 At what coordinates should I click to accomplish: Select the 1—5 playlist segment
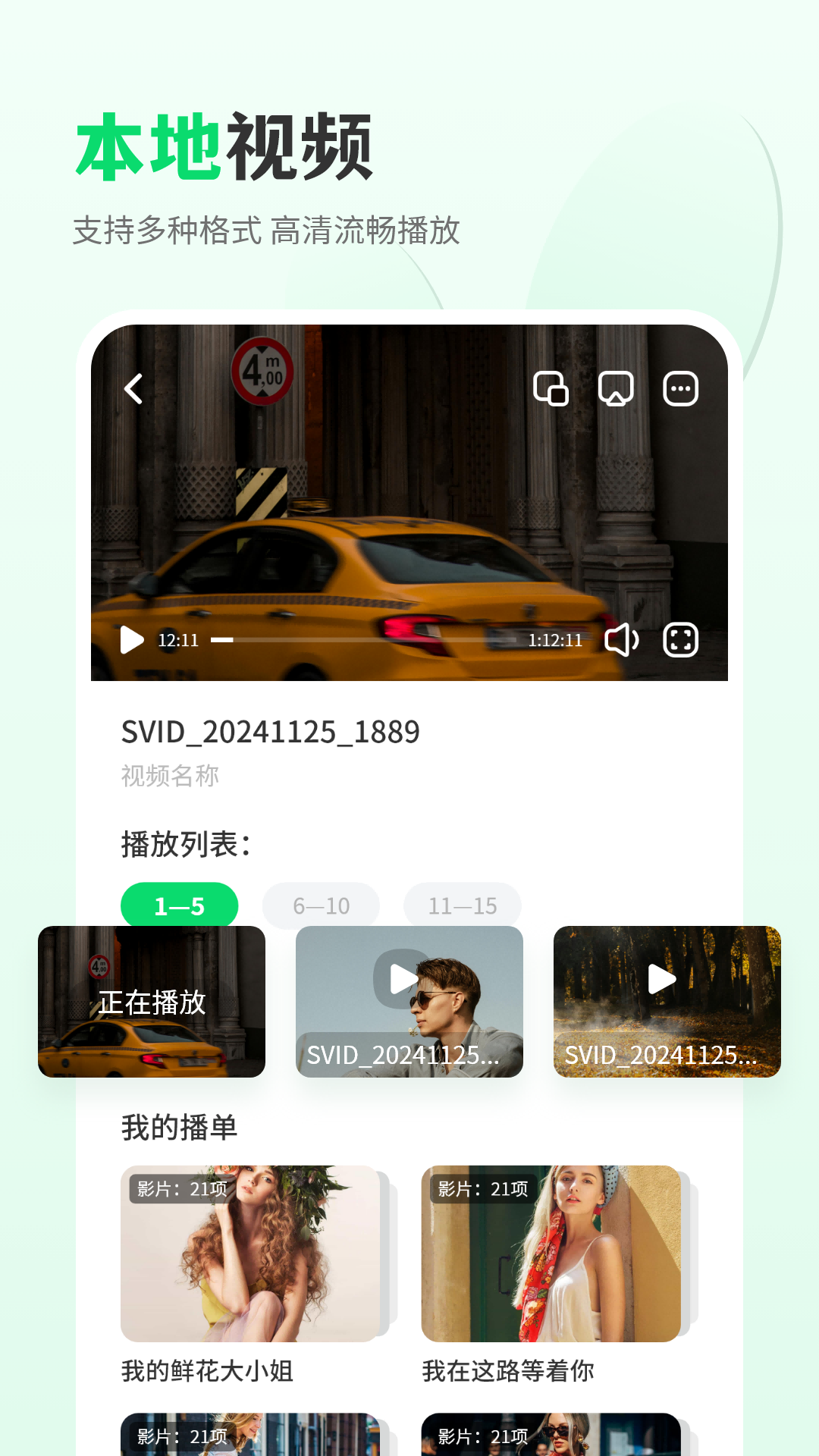(179, 905)
